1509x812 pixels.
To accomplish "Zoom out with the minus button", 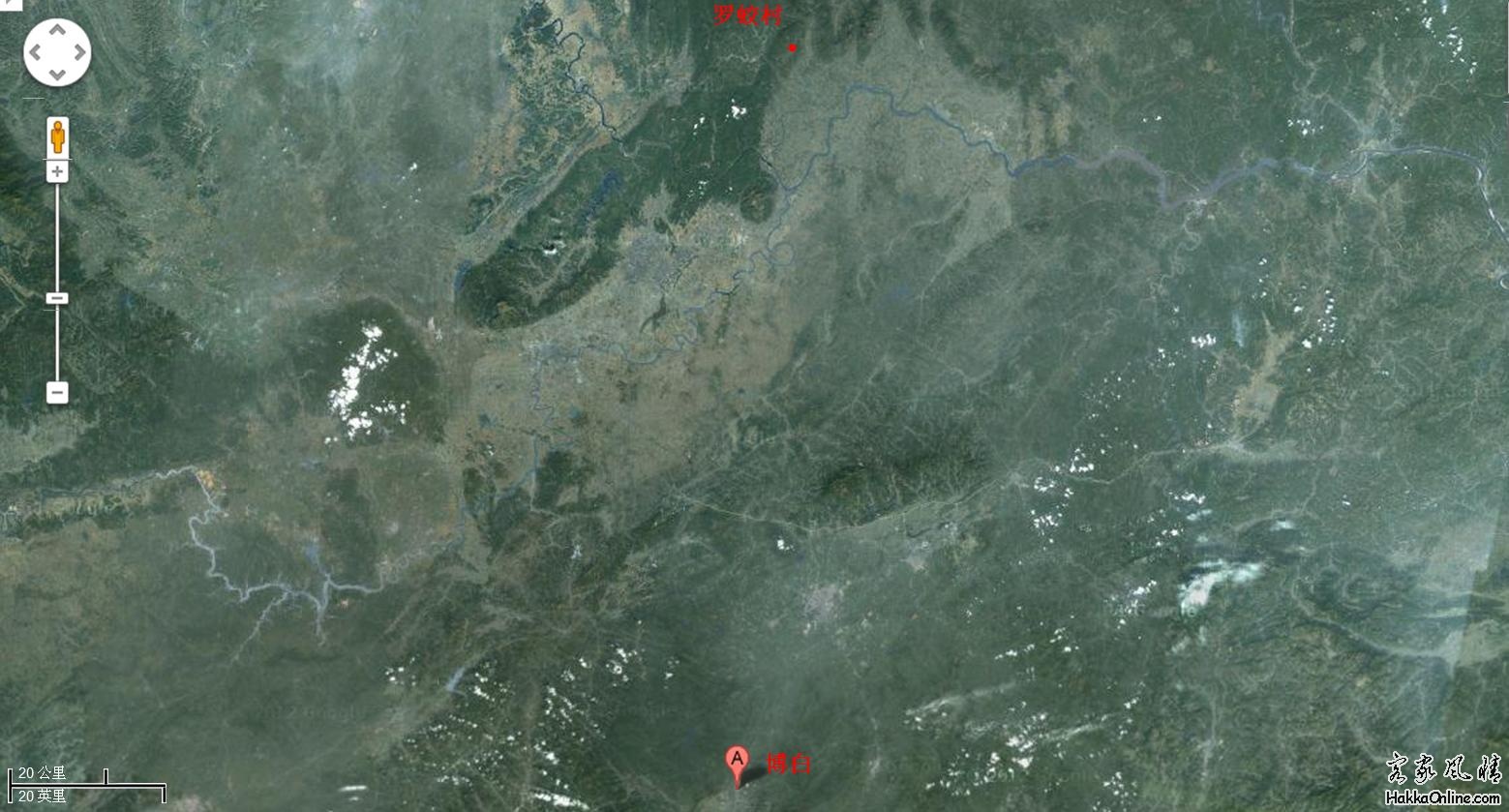I will tap(57, 393).
